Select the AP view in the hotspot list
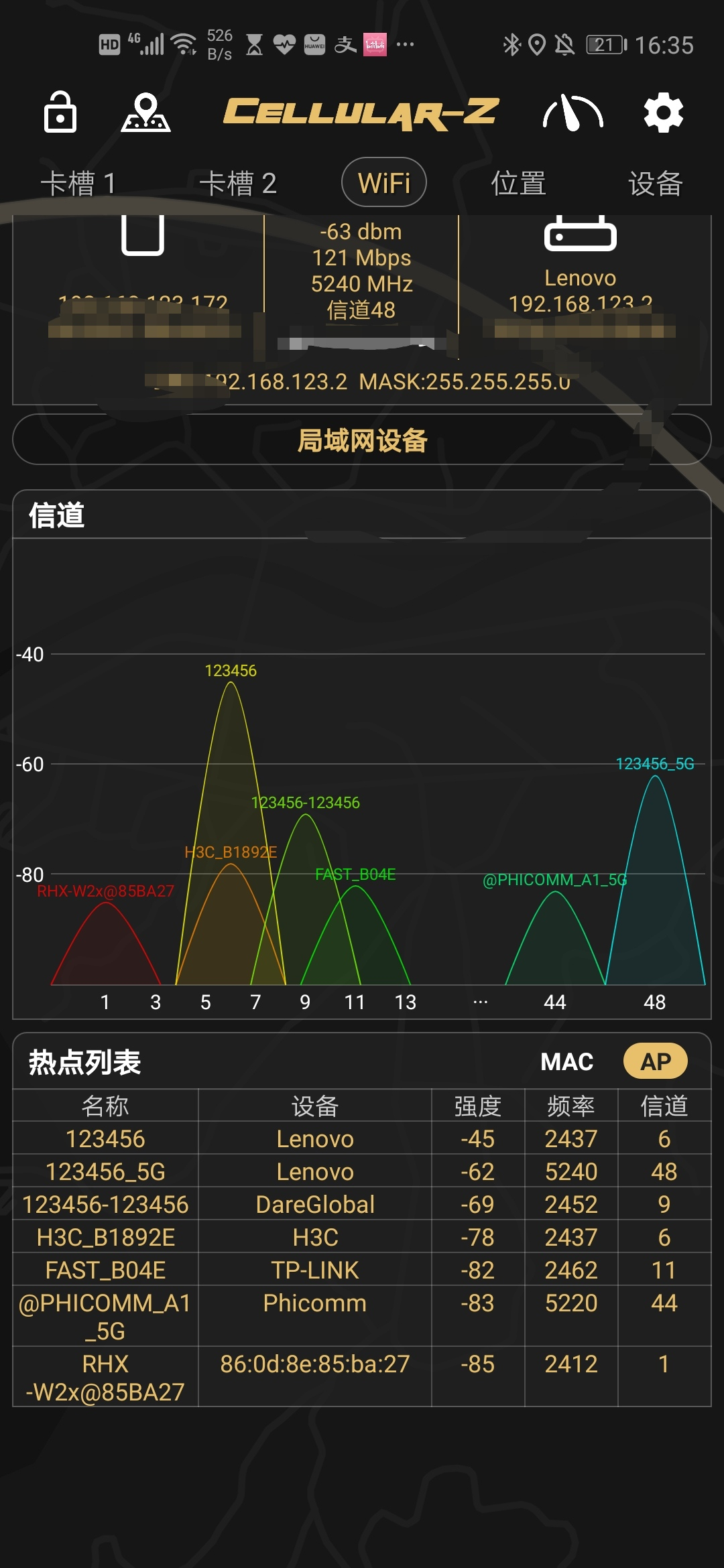 [656, 1061]
